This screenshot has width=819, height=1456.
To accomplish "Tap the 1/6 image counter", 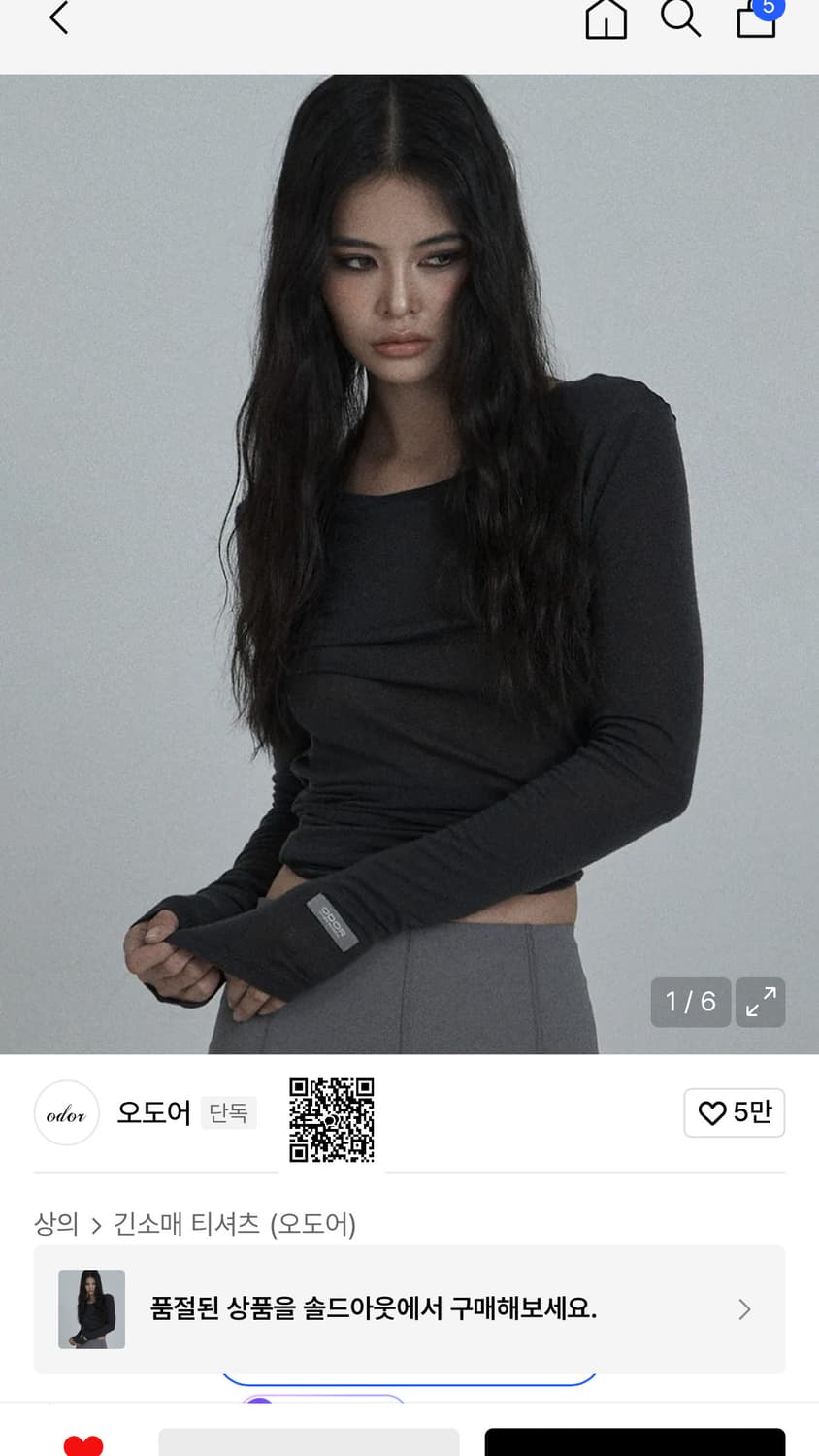I will tap(690, 1002).
